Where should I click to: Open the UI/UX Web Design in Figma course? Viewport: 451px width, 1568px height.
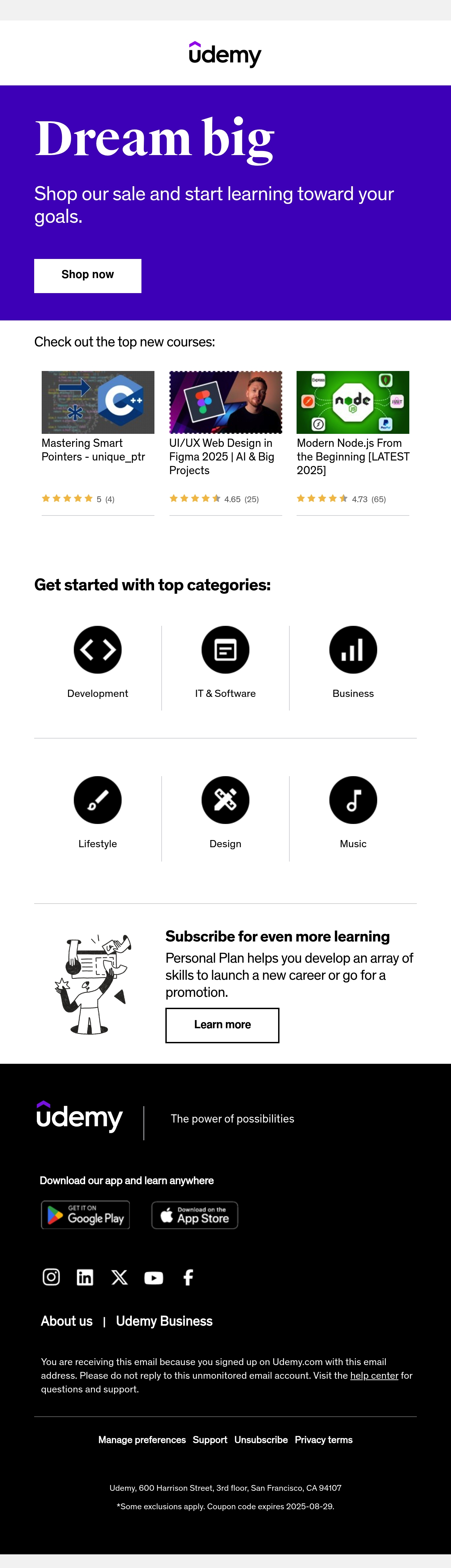click(225, 442)
